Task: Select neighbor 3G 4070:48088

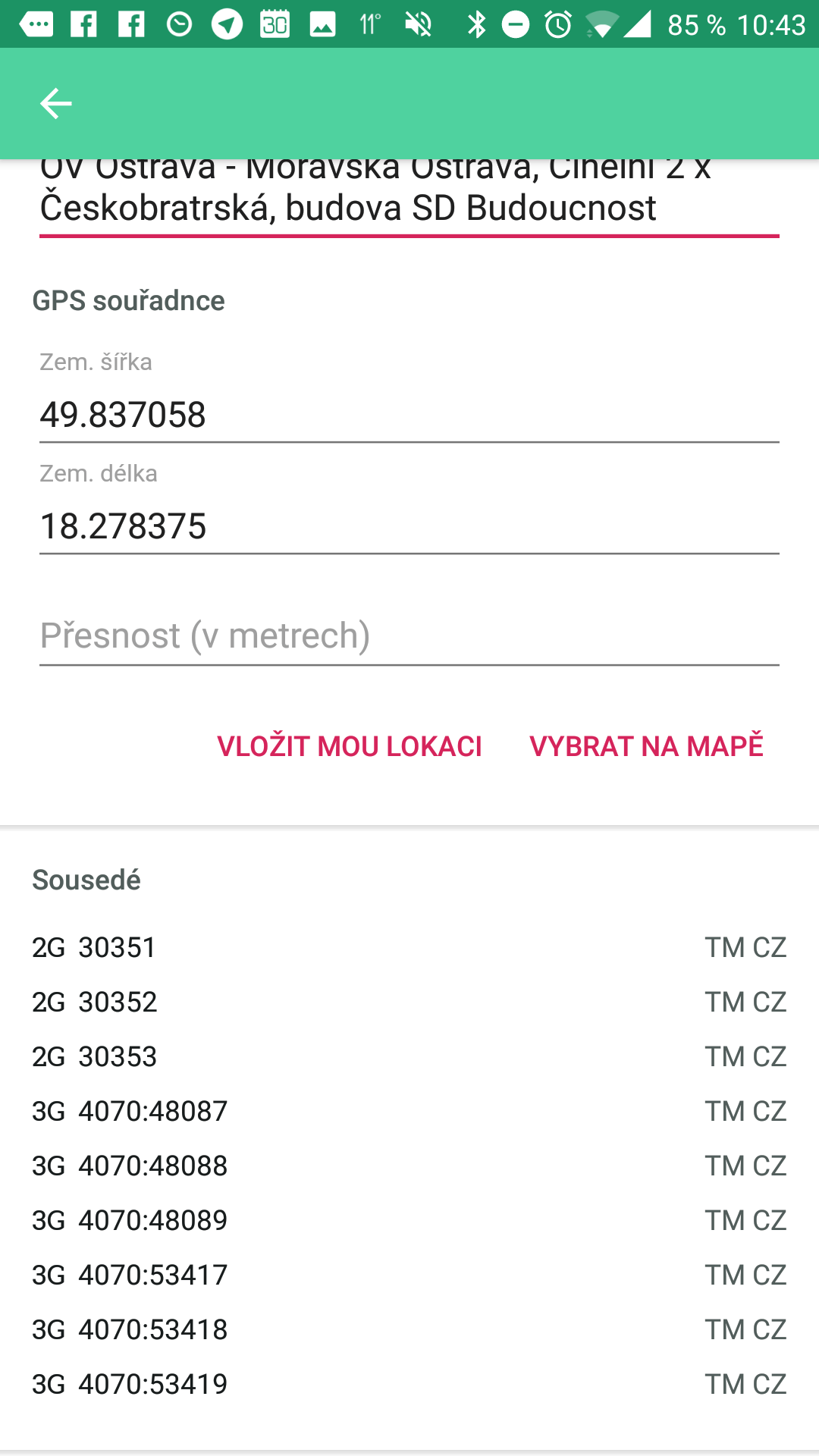Action: [x=409, y=1166]
